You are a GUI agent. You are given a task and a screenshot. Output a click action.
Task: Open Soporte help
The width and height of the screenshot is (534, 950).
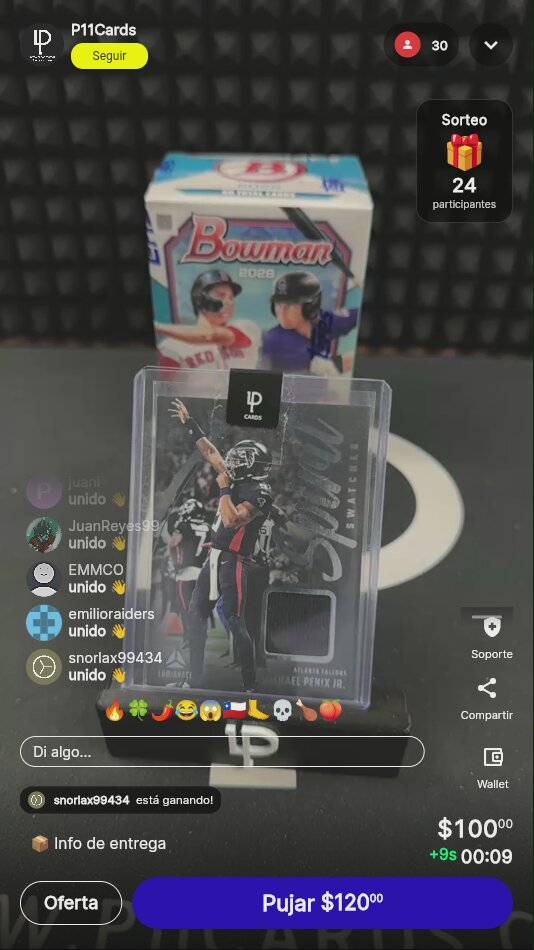click(x=492, y=634)
